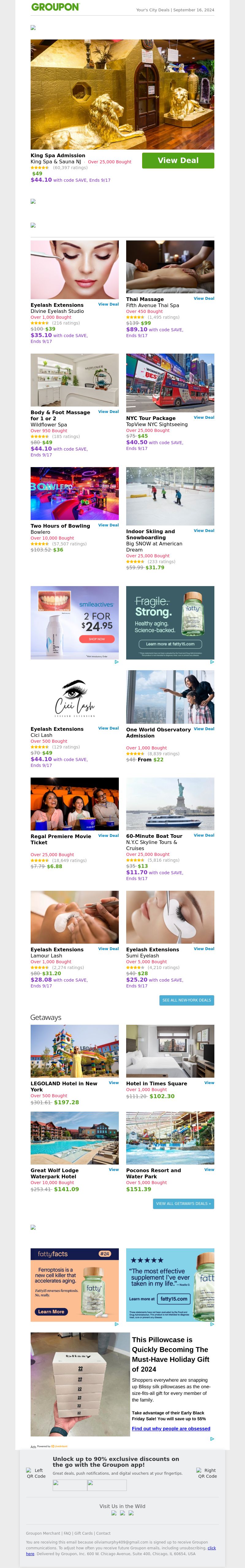View the Two Hours of Bowling deal

(108, 525)
